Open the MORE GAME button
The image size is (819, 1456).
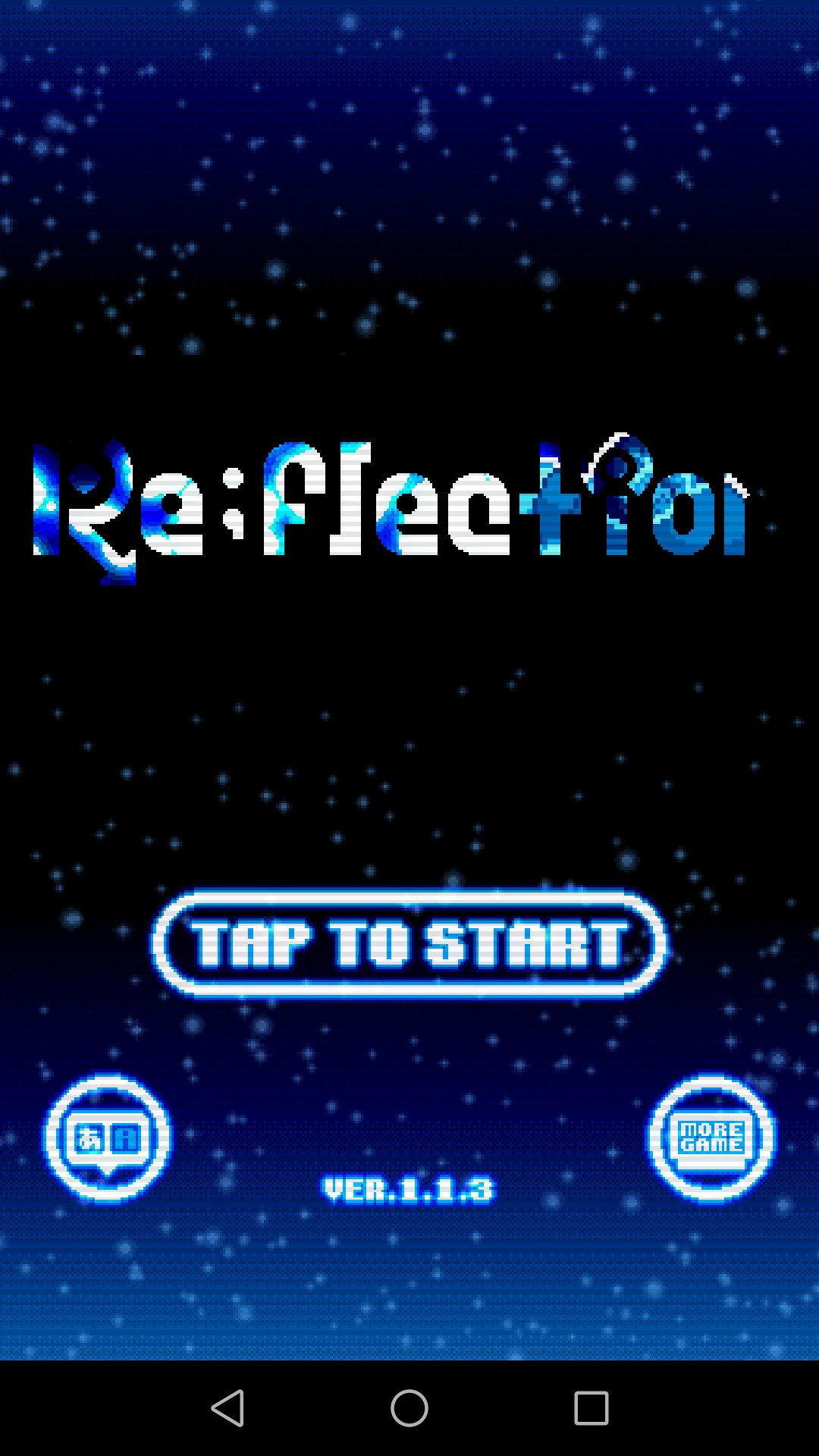pos(711,1137)
